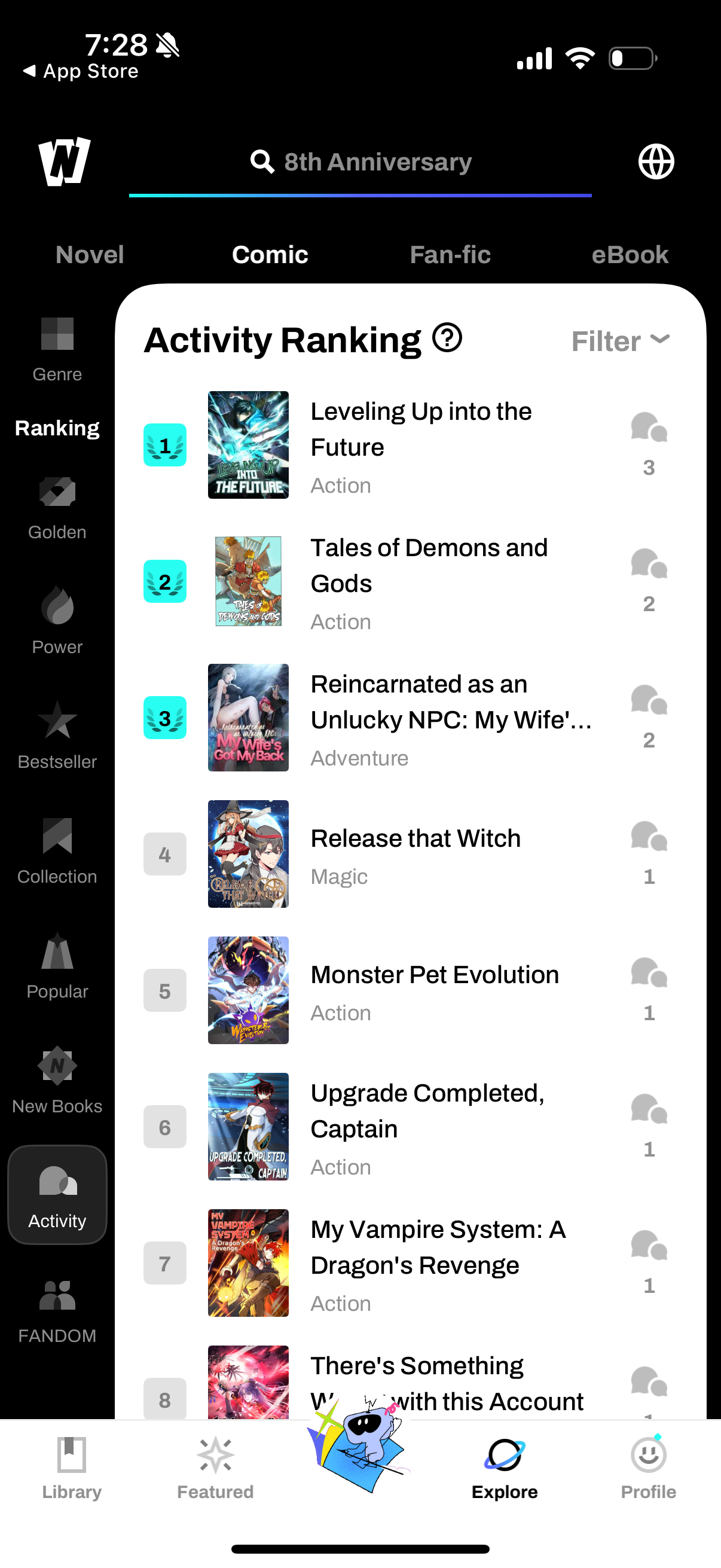721x1568 pixels.
Task: Switch to the Novel tab
Action: (x=89, y=255)
